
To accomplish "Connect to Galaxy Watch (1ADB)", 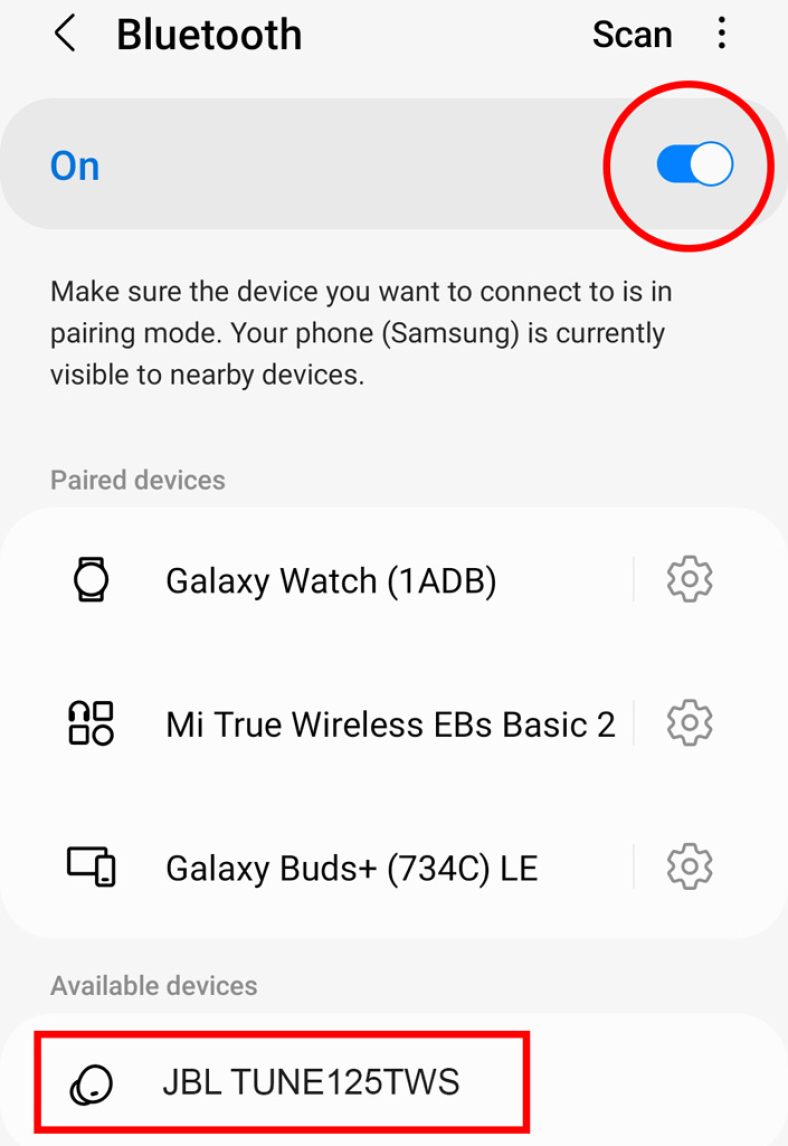I will point(330,580).
